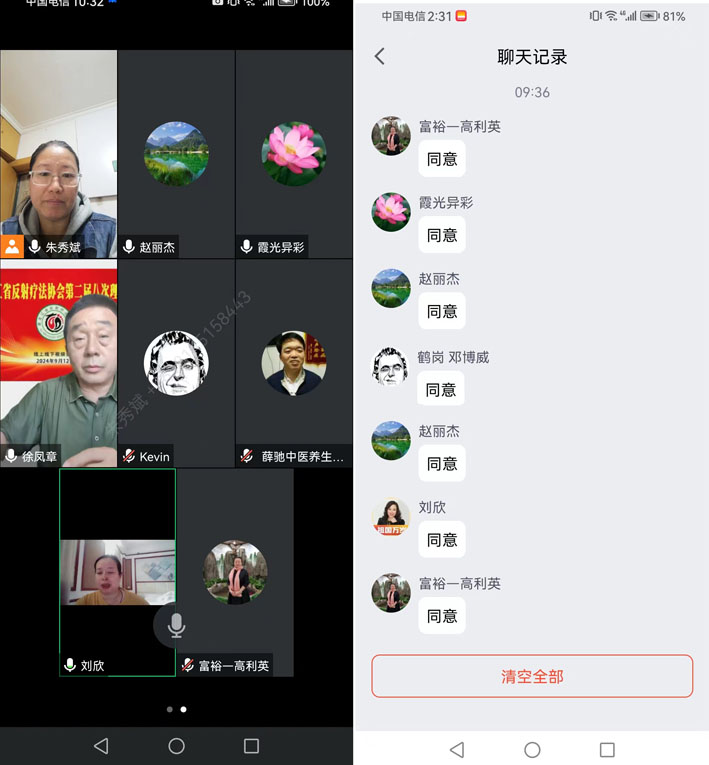This screenshot has width=709, height=765.
Task: Open 鹤岗 邓博威's avatar in chat records
Action: pyautogui.click(x=391, y=366)
